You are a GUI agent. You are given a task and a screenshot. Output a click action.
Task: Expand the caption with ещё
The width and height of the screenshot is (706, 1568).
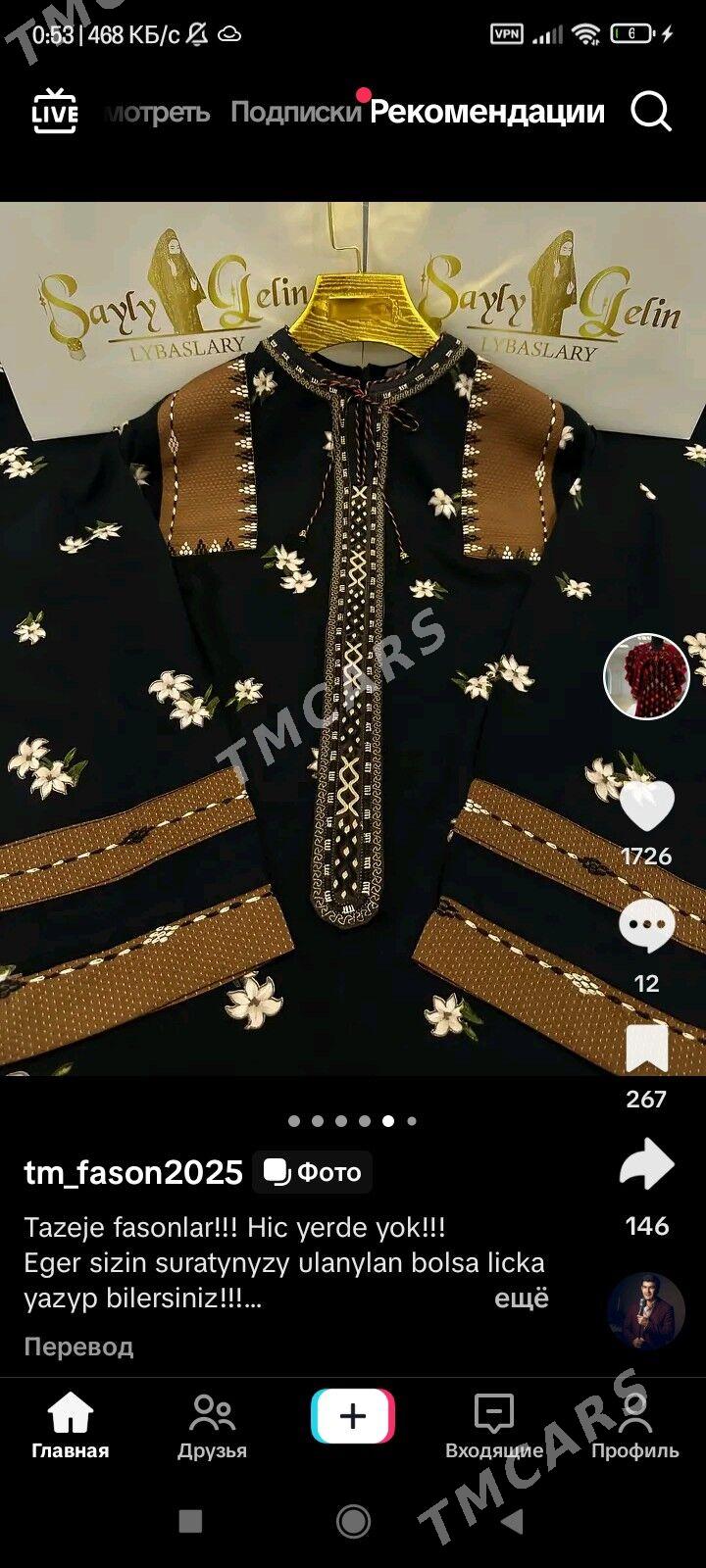click(521, 1298)
